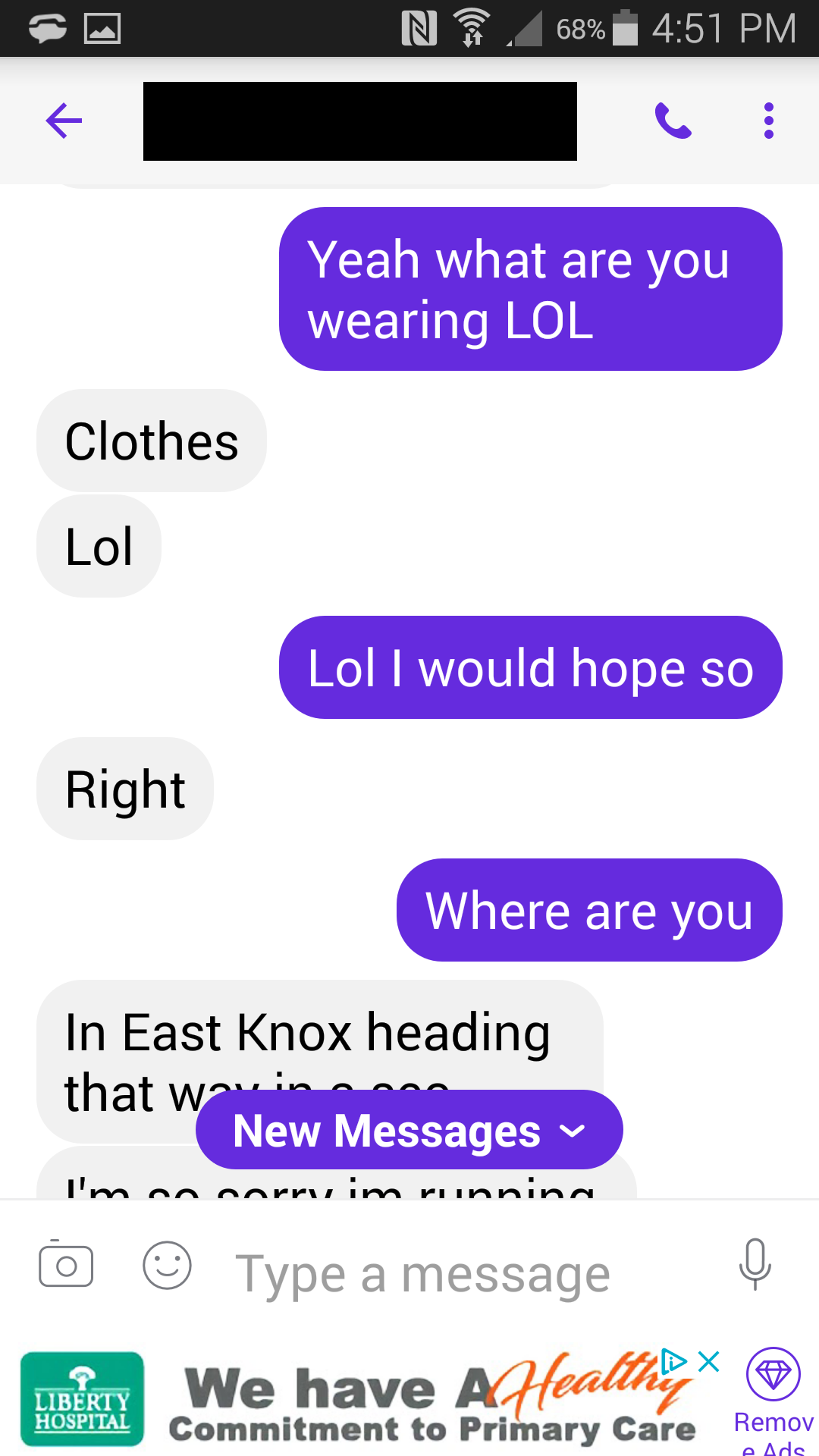Open the three-dot overflow menu
819x1456 pixels.
769,121
